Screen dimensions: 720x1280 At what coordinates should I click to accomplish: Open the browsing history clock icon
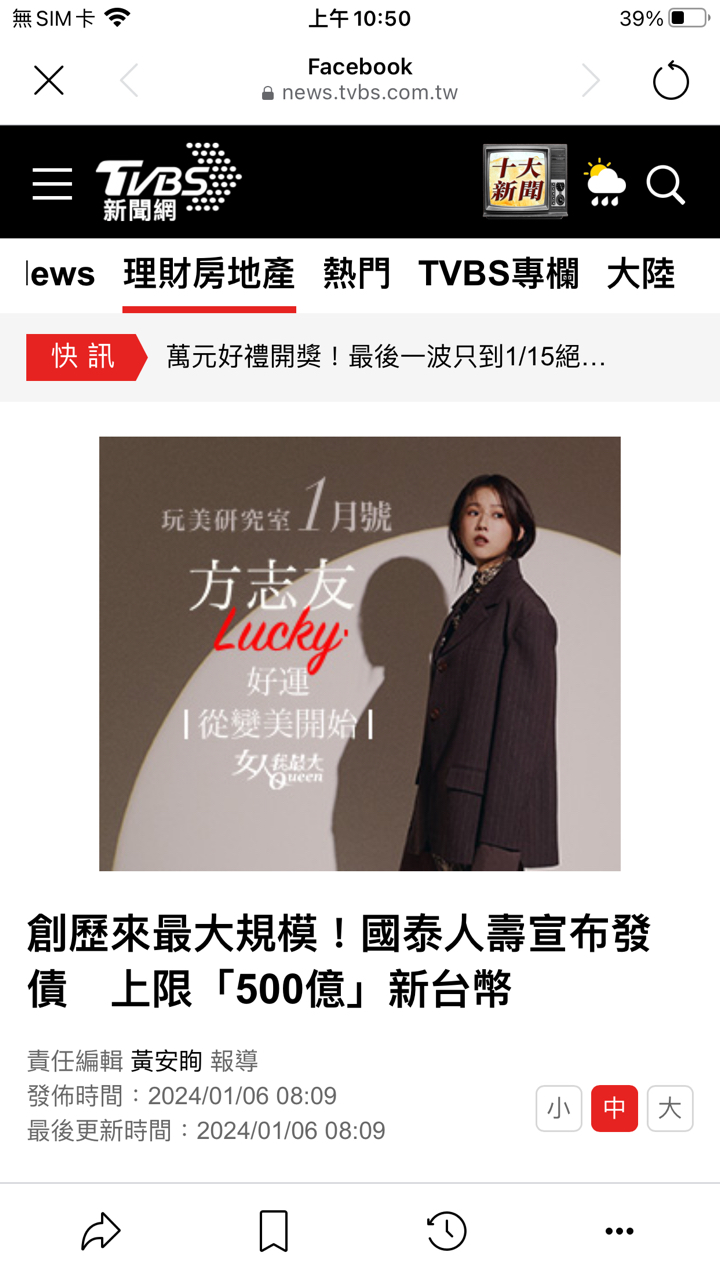tap(446, 1231)
